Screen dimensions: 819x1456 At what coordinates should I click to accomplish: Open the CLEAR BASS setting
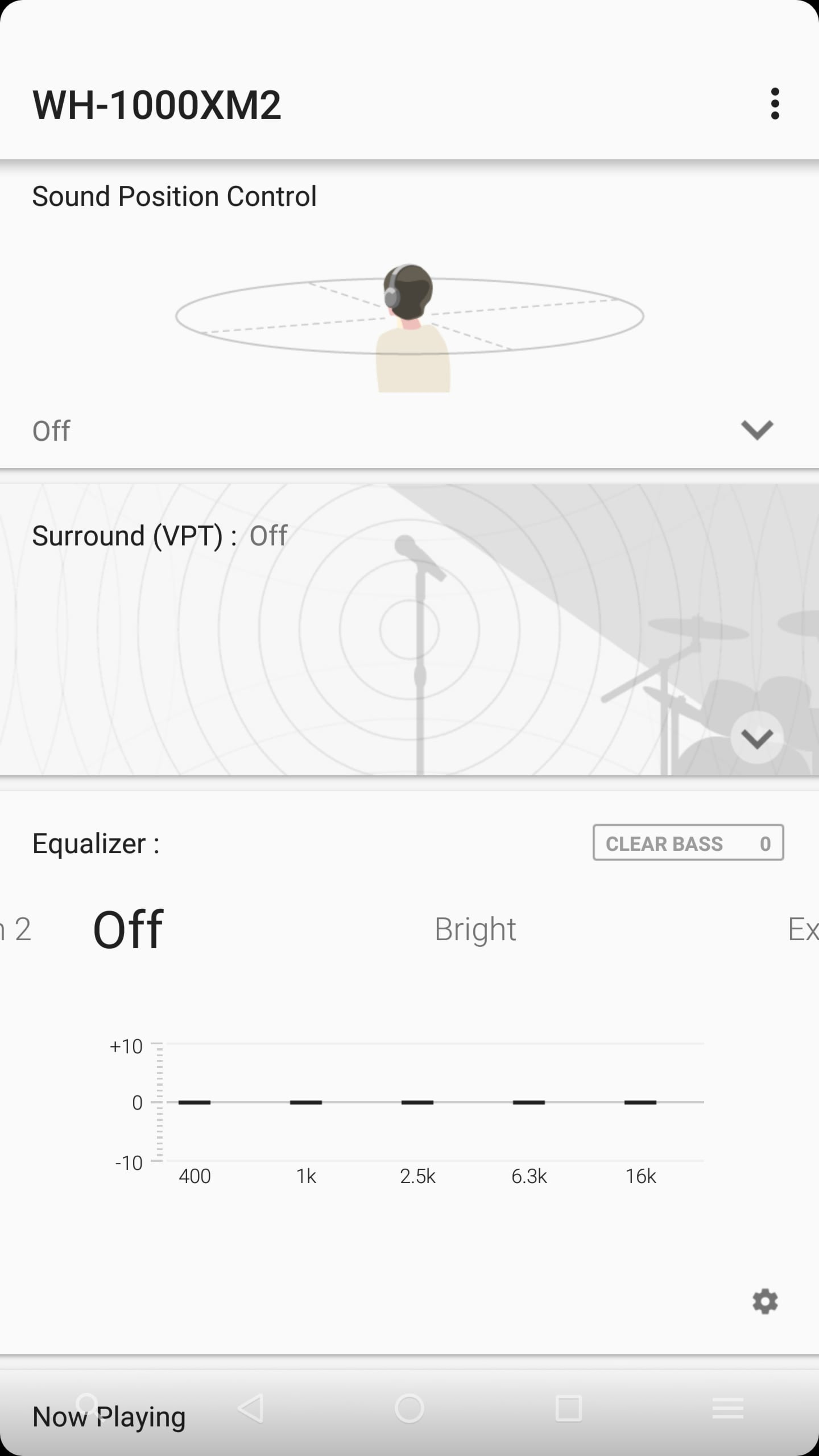[x=688, y=843]
